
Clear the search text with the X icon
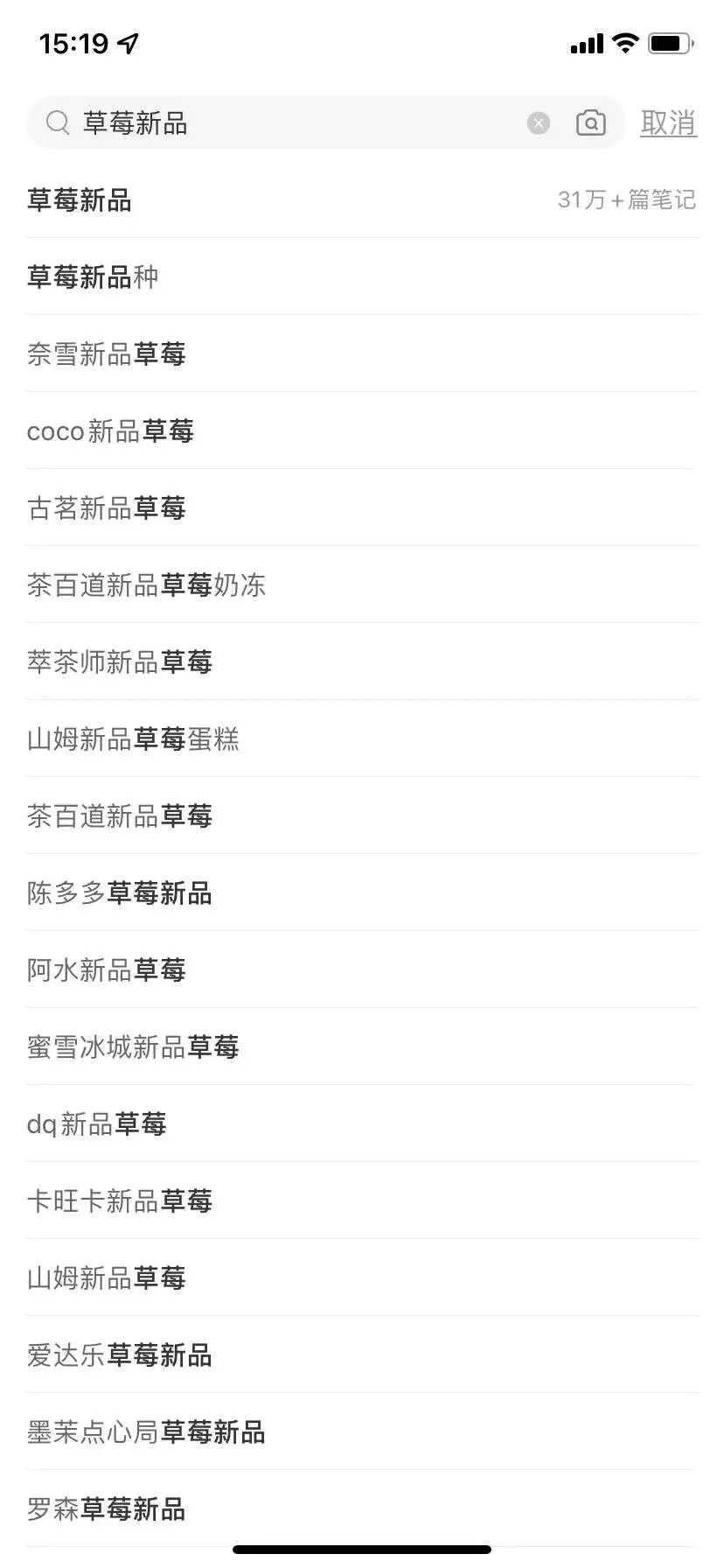[x=539, y=123]
